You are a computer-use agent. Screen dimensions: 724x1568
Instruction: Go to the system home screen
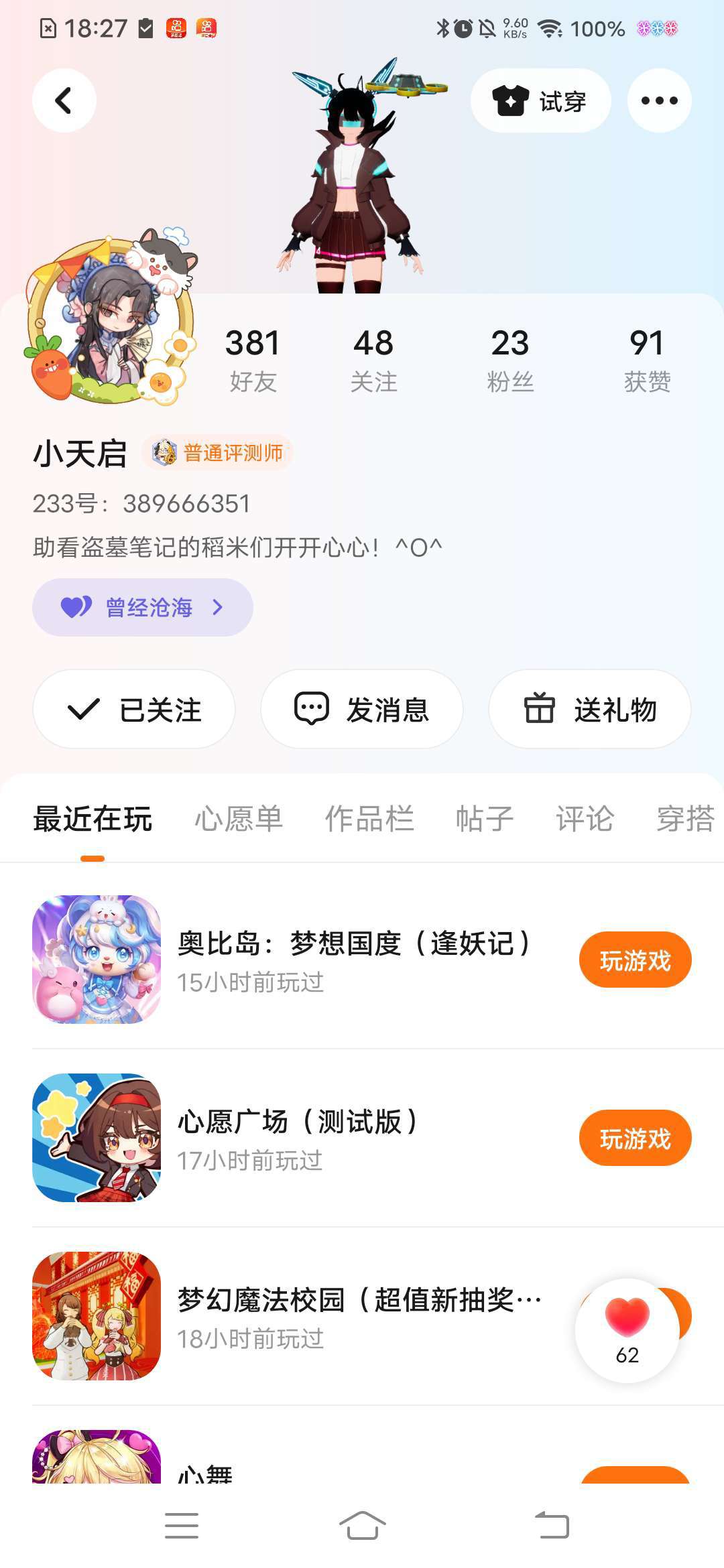point(362,1526)
